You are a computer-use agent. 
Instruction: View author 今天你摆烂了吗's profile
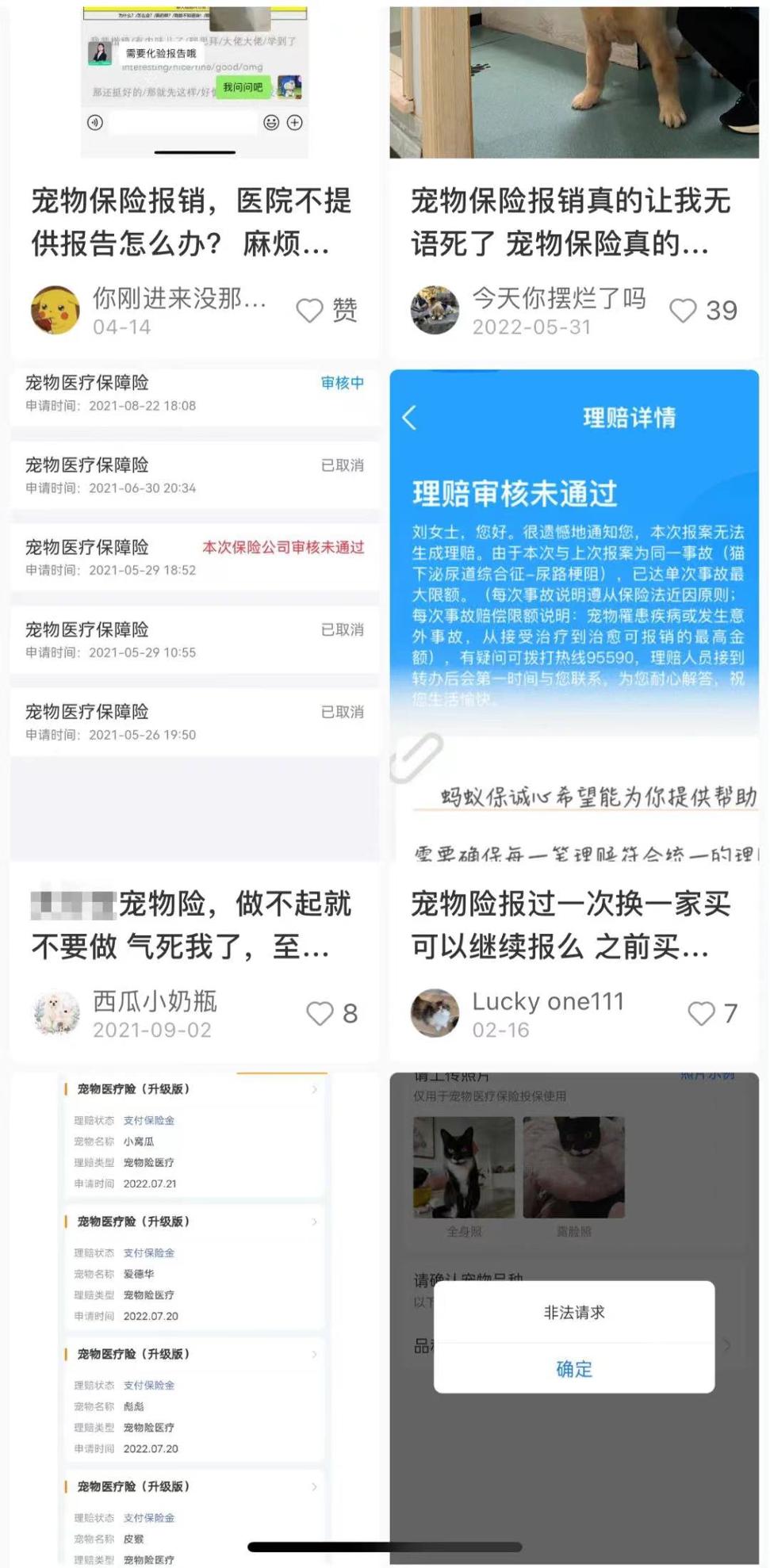435,311
